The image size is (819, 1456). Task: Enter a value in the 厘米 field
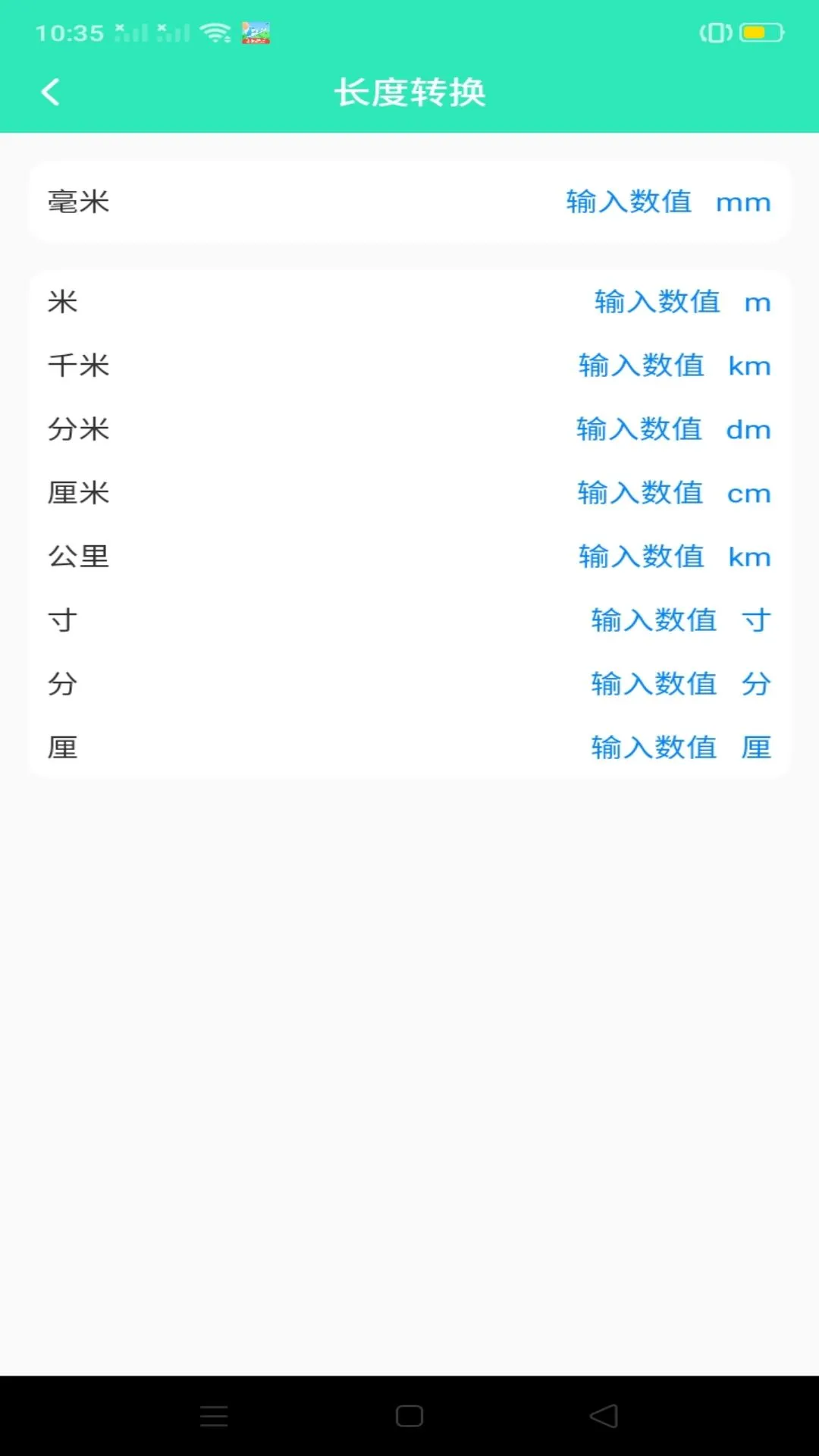[642, 493]
